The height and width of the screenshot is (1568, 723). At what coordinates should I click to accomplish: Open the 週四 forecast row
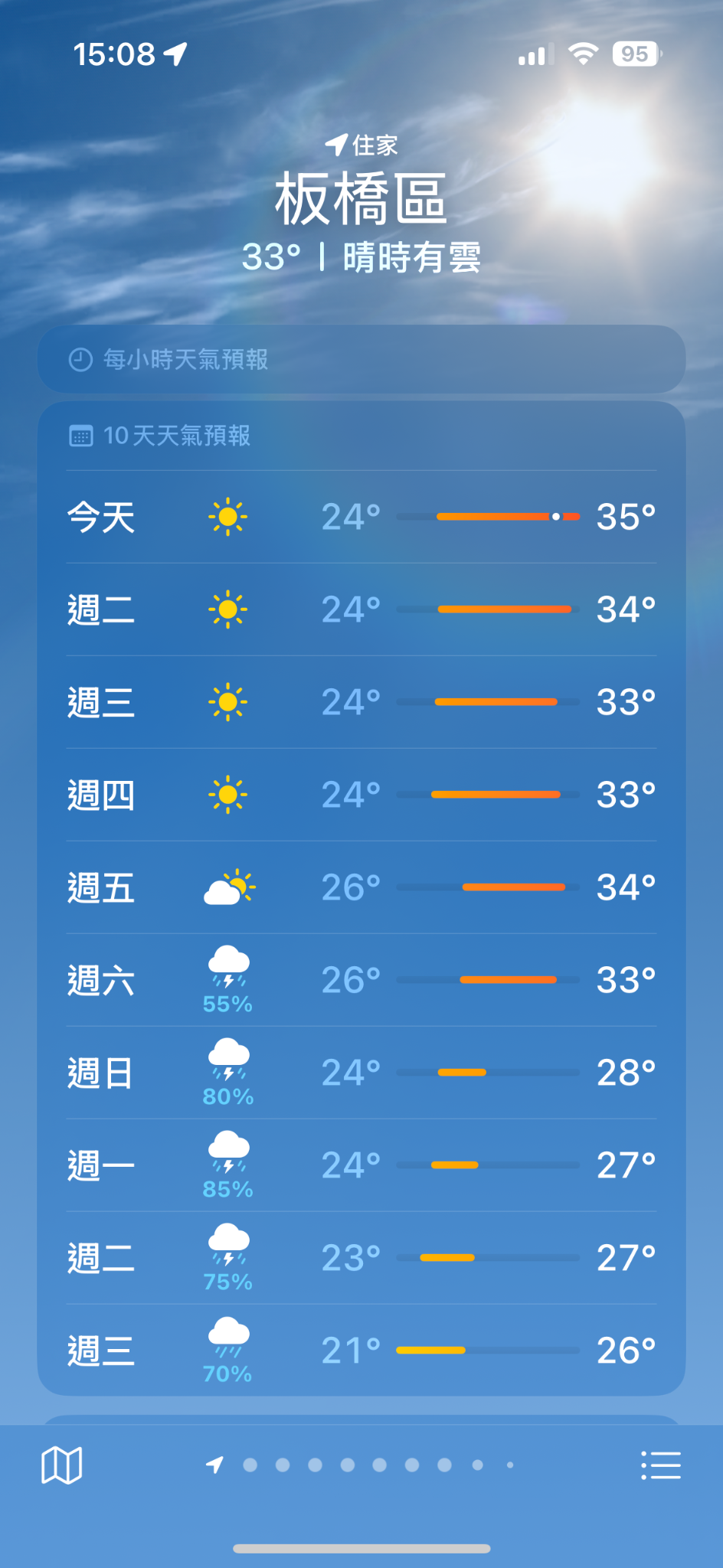pyautogui.click(x=361, y=795)
